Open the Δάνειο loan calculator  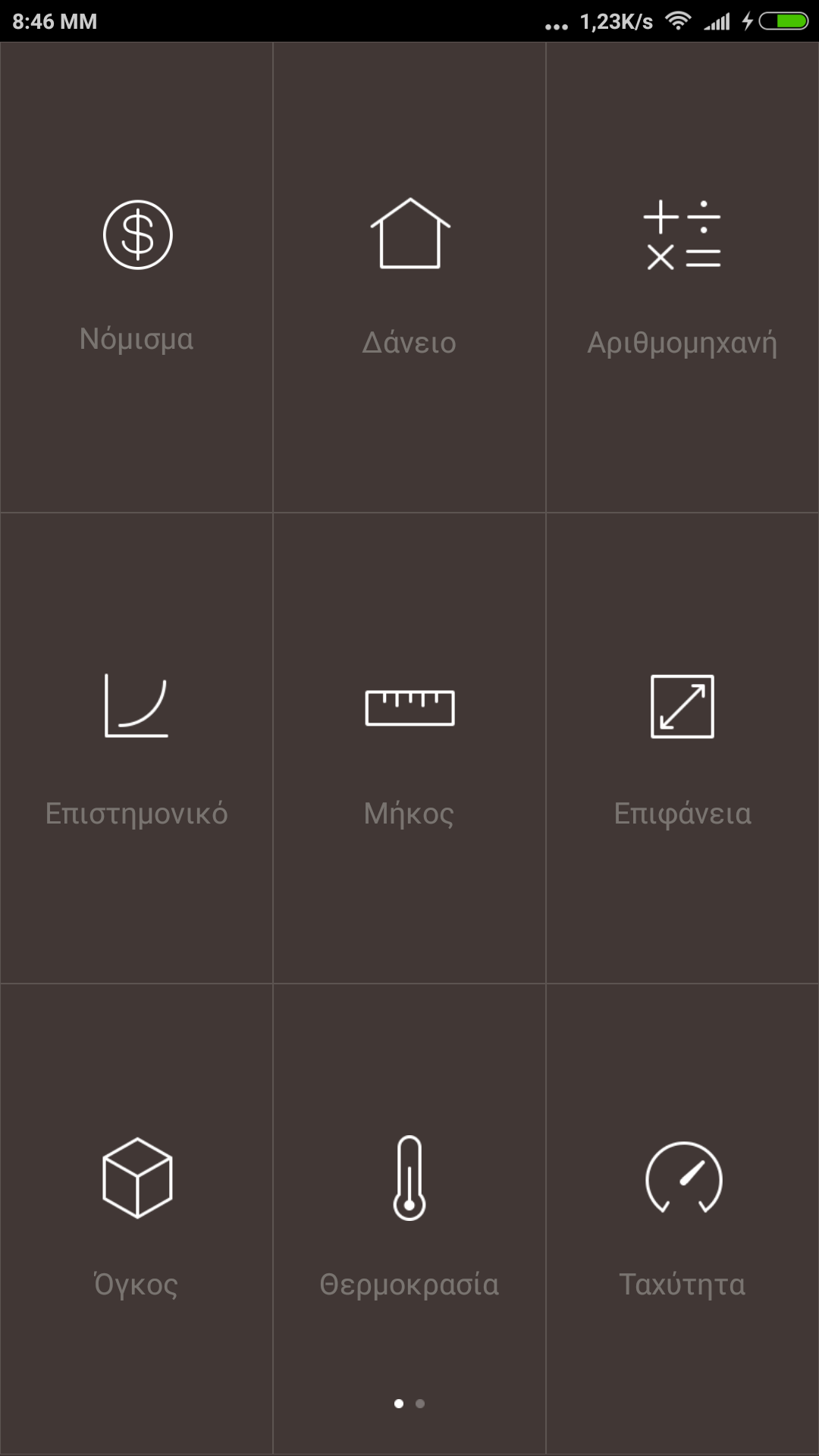point(409,277)
